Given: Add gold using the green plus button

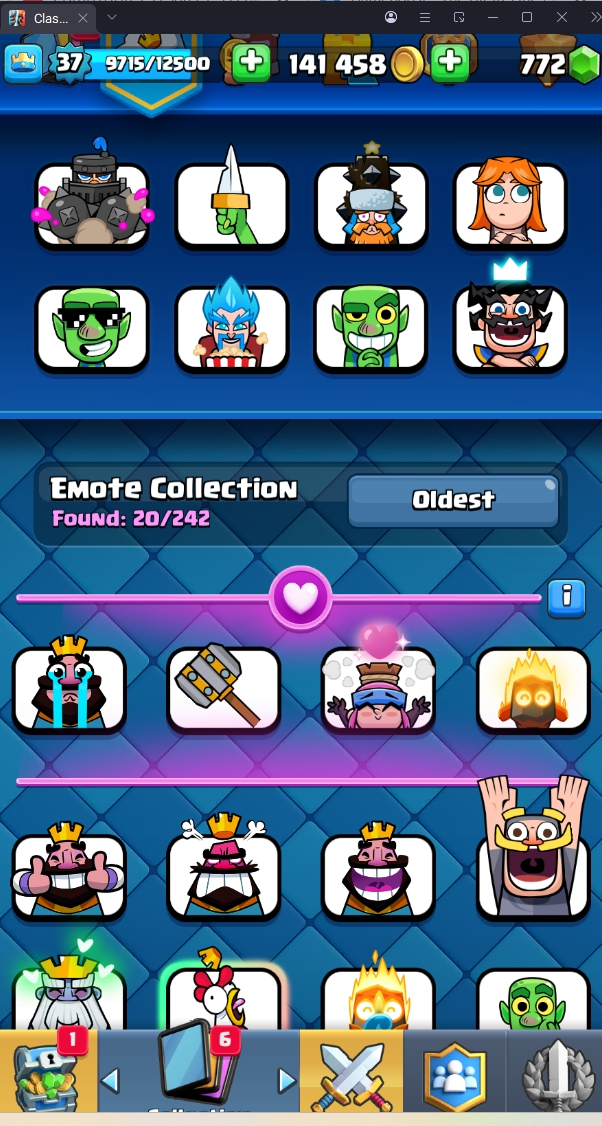Looking at the screenshot, I should pos(450,63).
